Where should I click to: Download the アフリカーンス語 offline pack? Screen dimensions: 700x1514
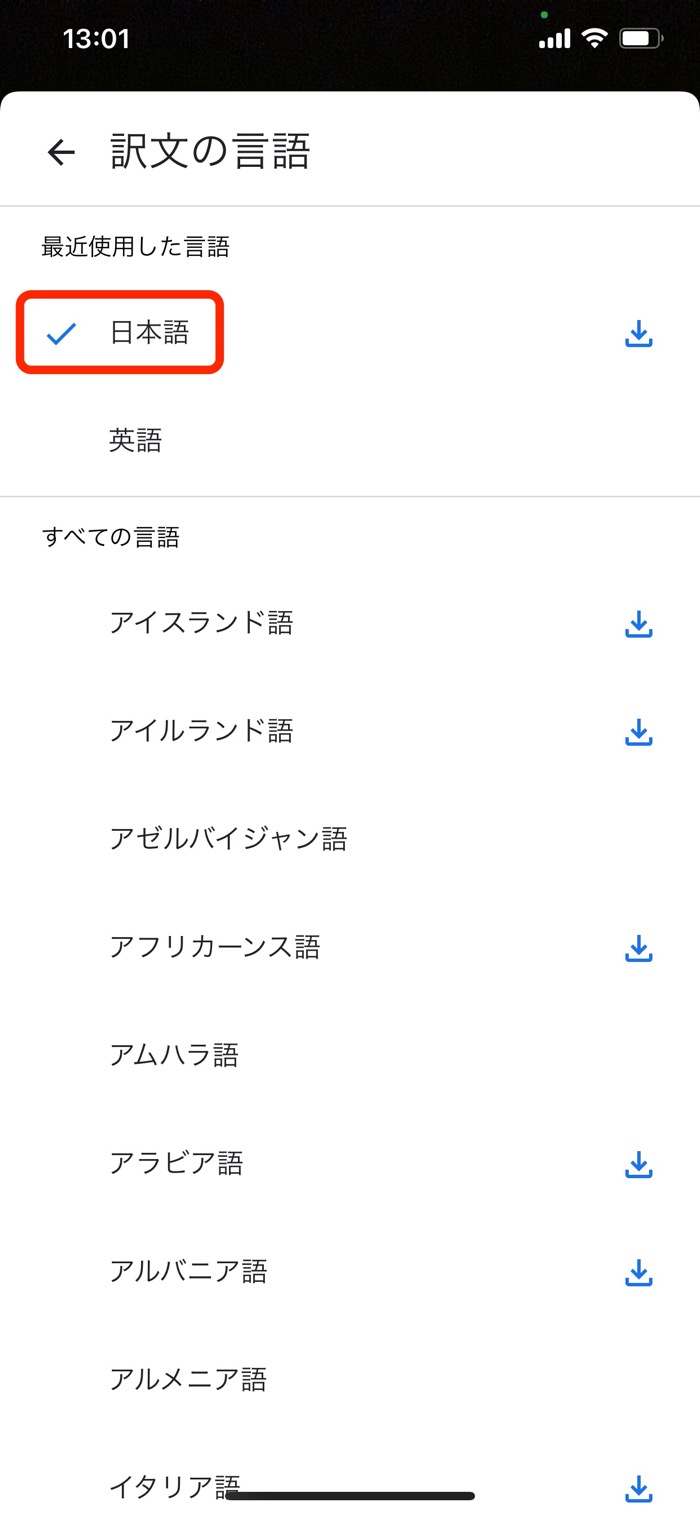(x=638, y=949)
